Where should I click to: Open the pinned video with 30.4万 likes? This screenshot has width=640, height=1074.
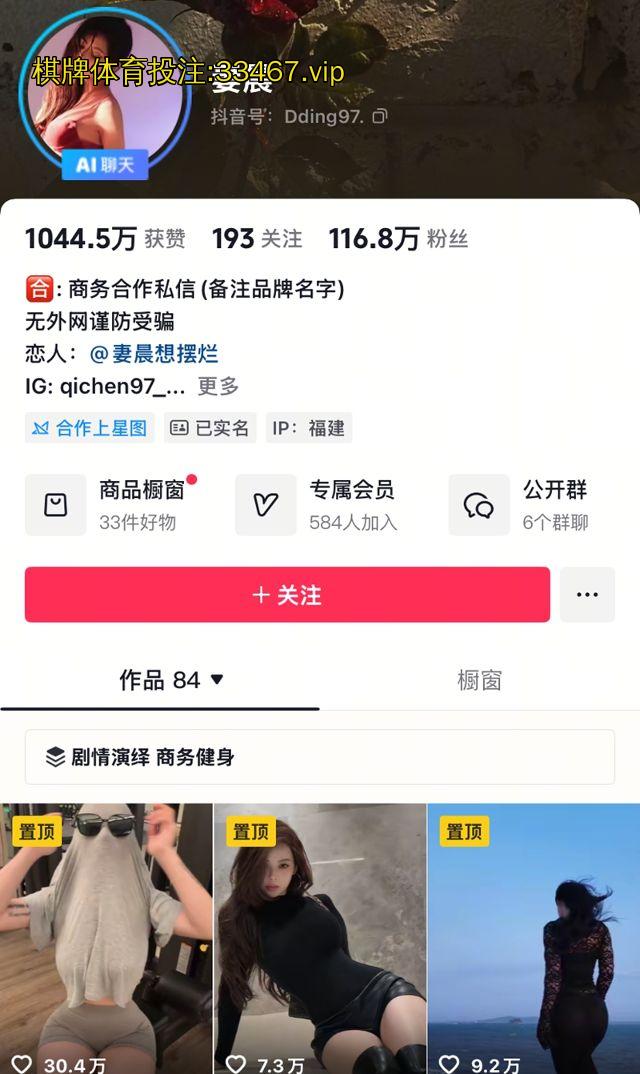point(106,938)
